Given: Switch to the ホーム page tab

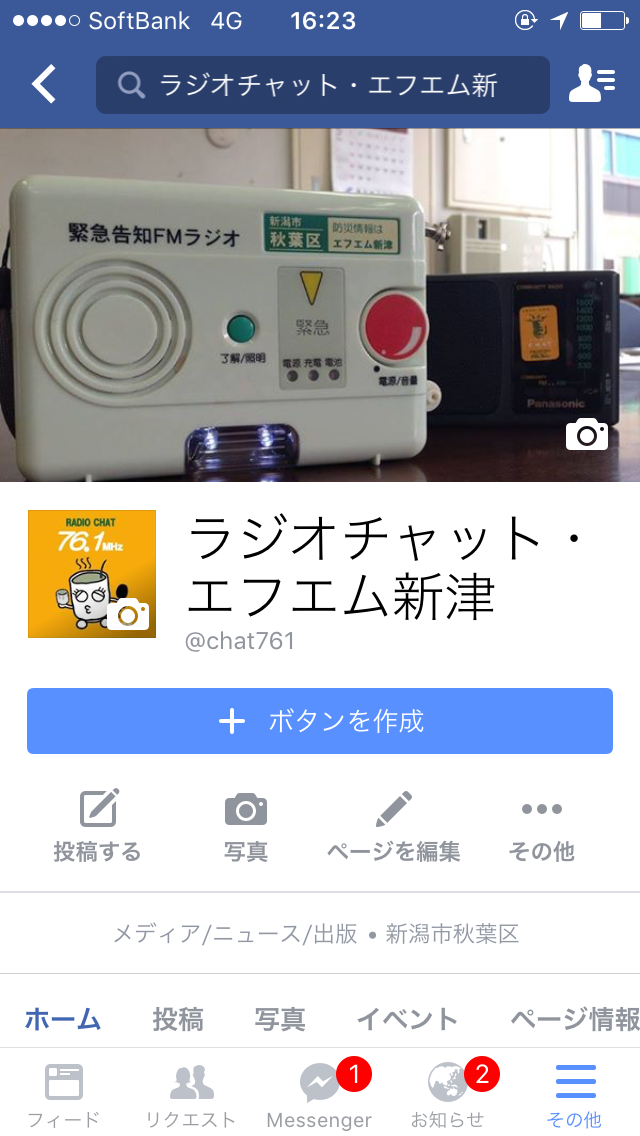Looking at the screenshot, I should (63, 1019).
